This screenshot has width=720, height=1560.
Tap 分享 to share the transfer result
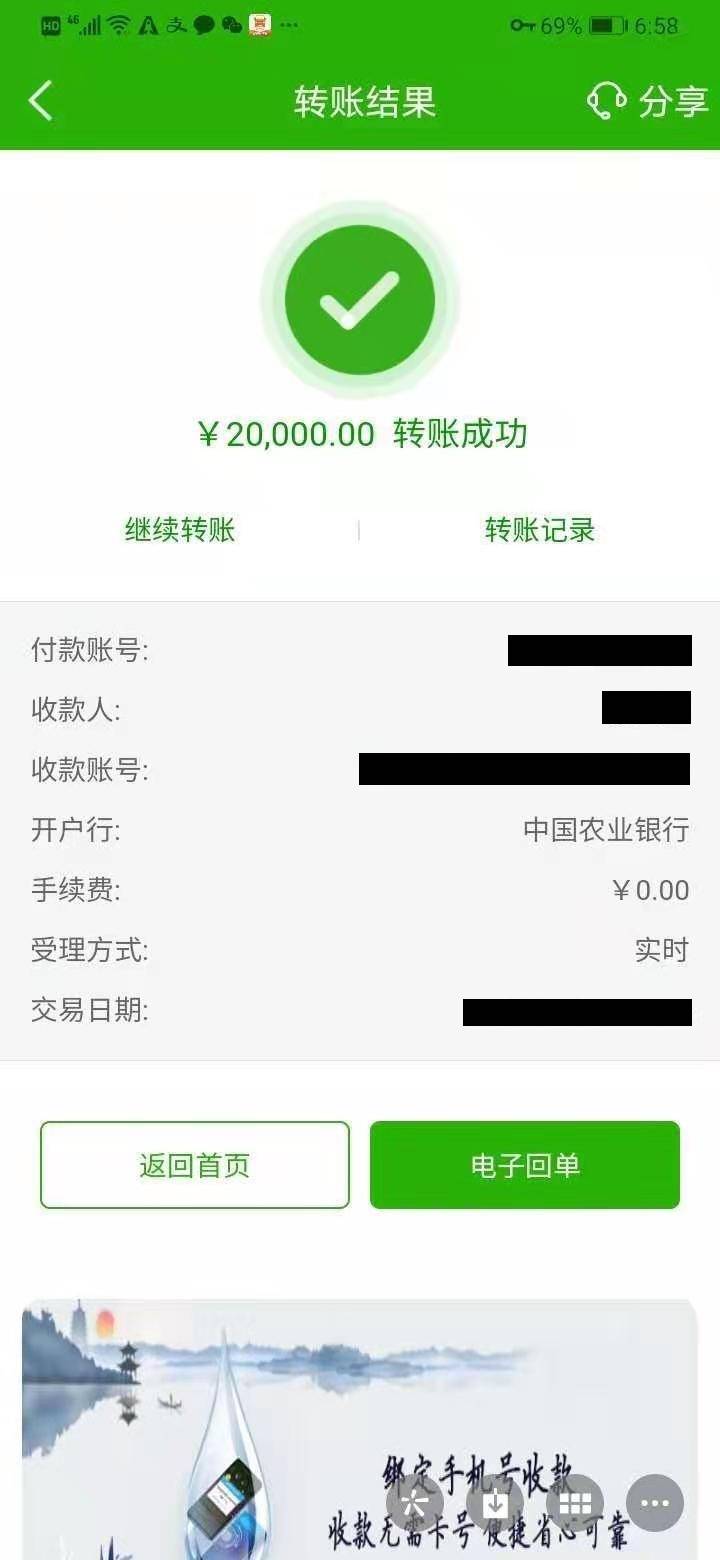tap(673, 101)
